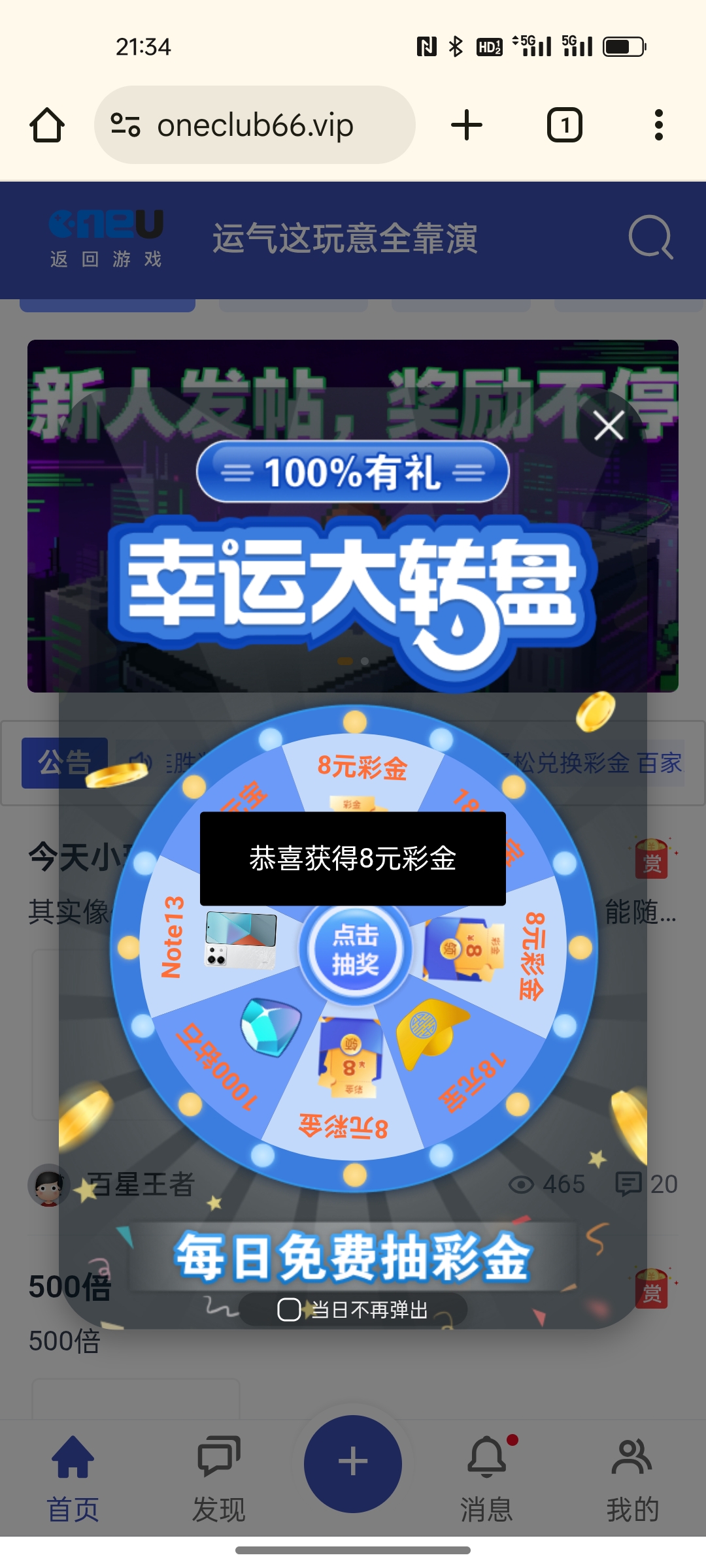
Task: Tap the 返回游戏 logo button
Action: pyautogui.click(x=107, y=239)
